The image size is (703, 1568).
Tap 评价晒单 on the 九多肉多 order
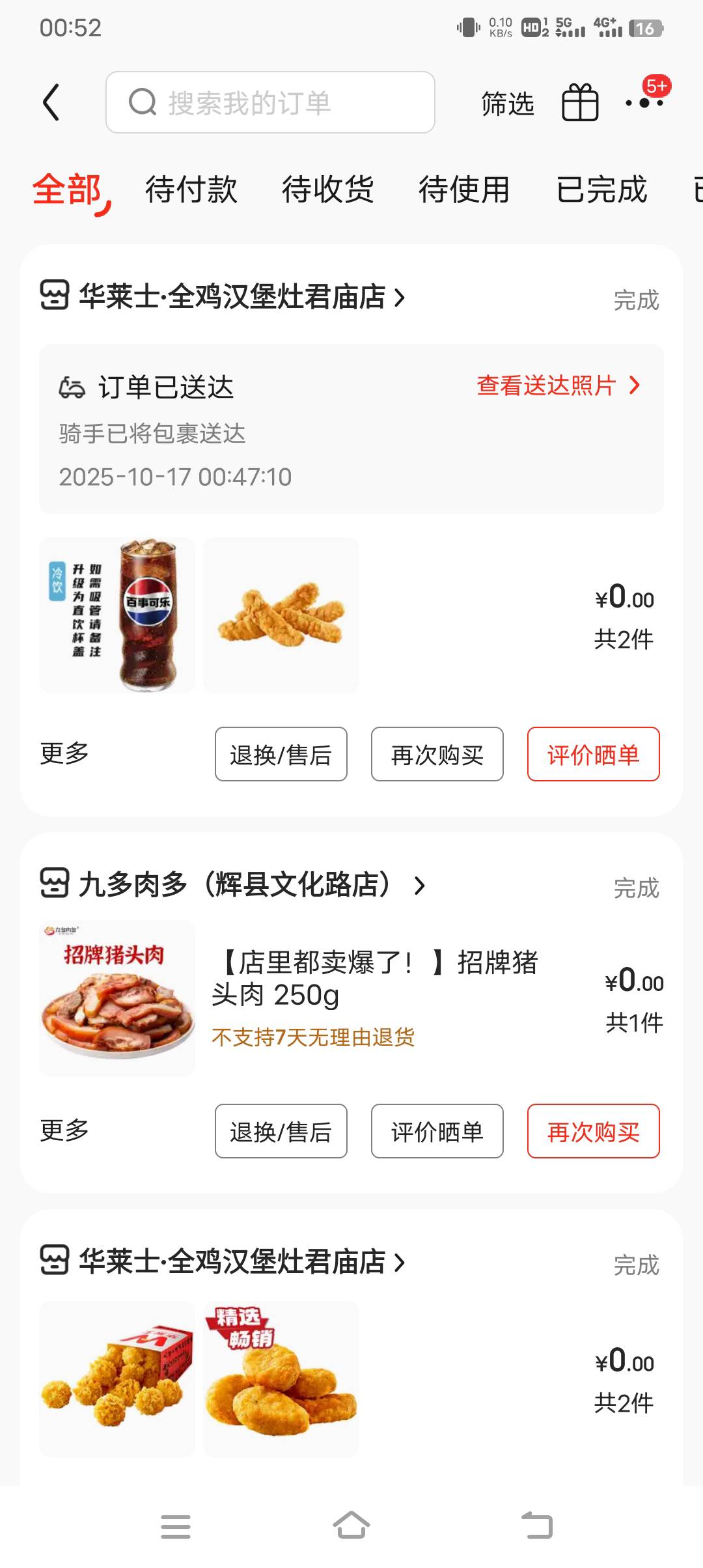pos(437,1131)
